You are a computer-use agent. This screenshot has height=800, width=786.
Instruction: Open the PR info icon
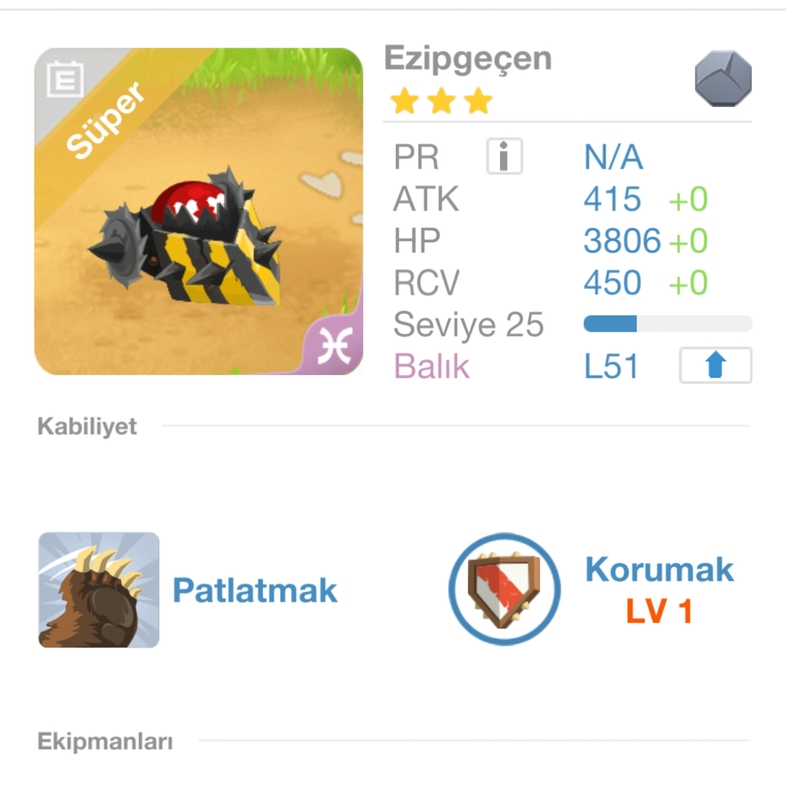coord(505,156)
